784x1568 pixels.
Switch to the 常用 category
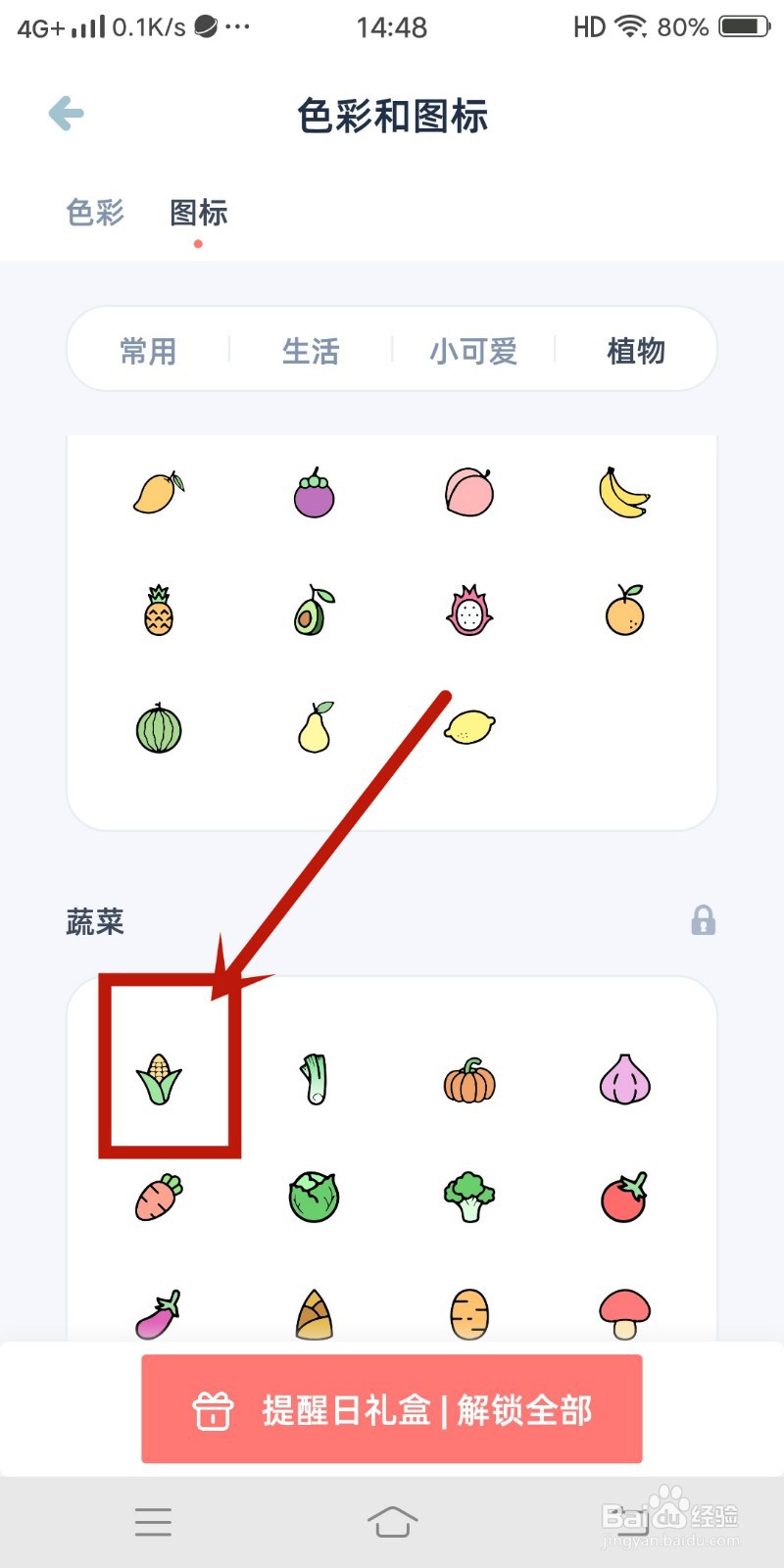pos(147,350)
